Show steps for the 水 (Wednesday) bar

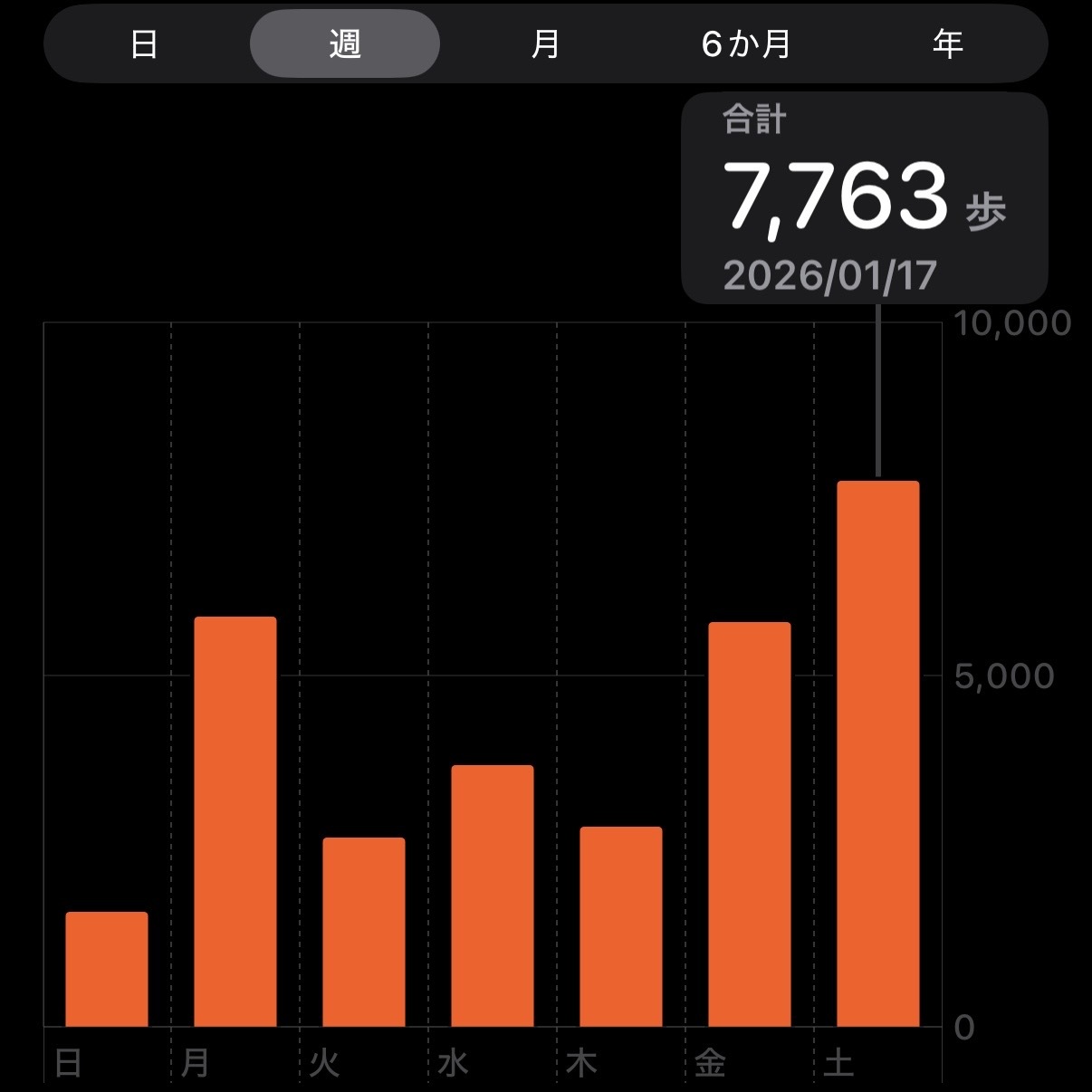point(493,896)
